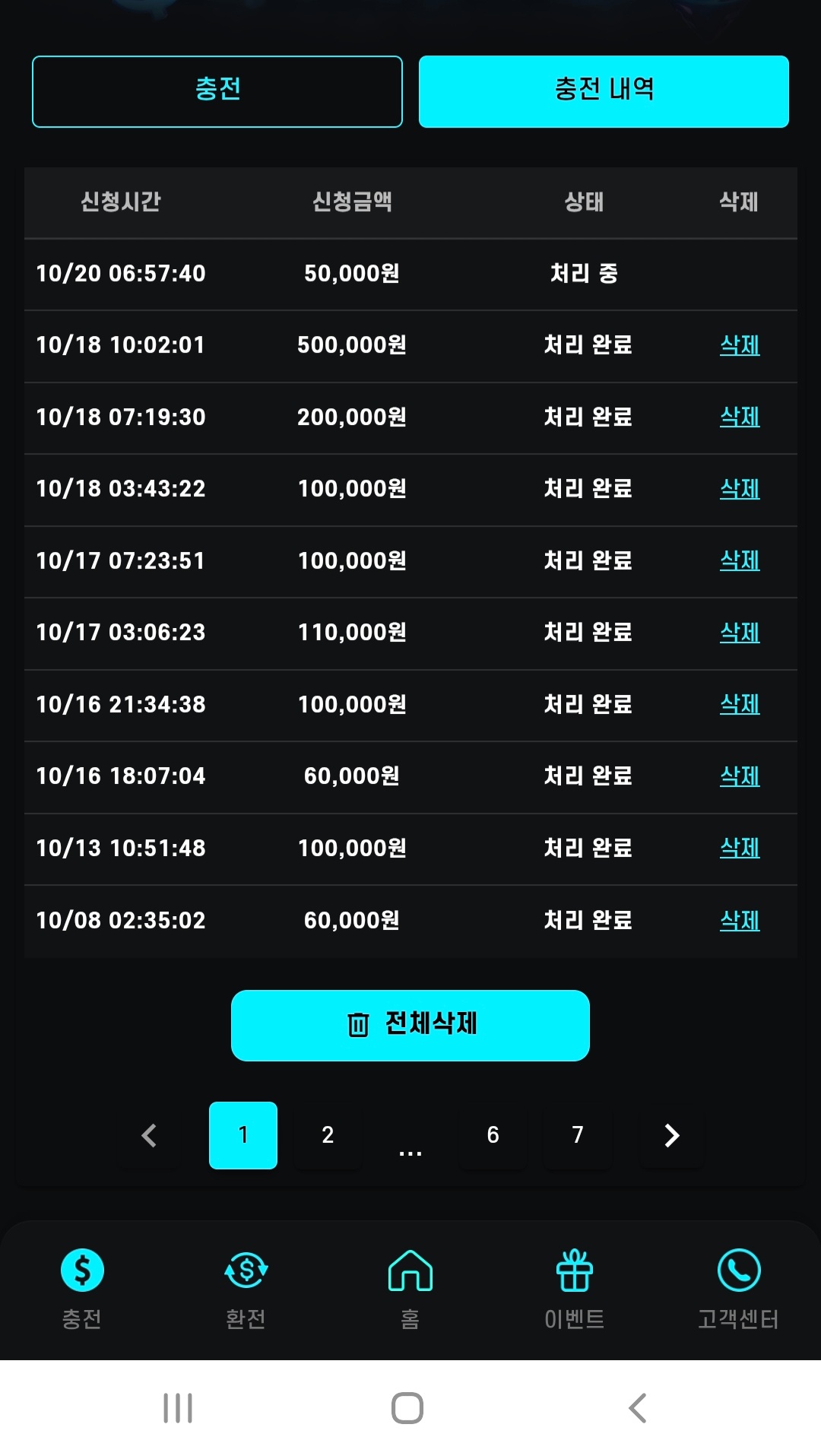821x1456 pixels.
Task: Tap 삭제 for the 10/18 07:19:30 entry
Action: pyautogui.click(x=740, y=417)
